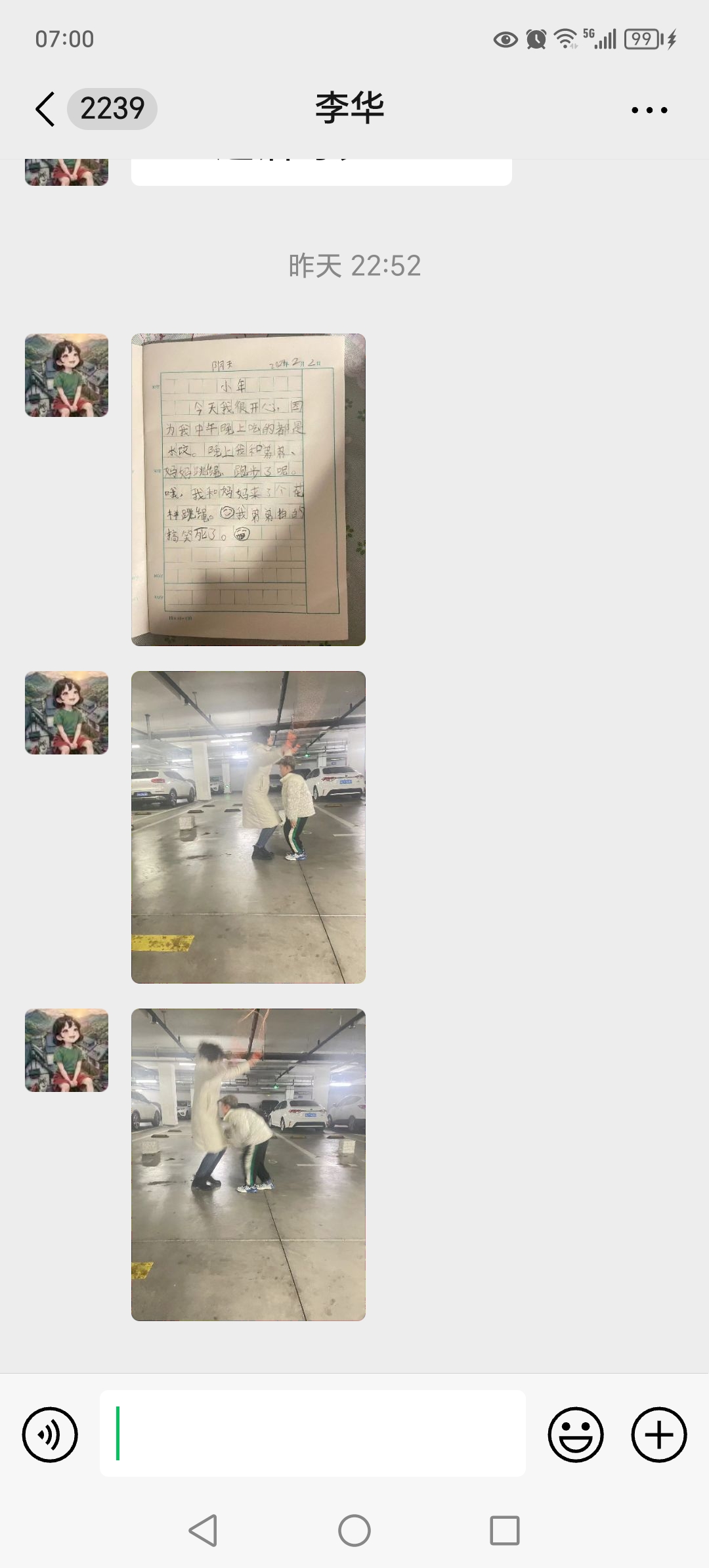Open the emoji sticker panel
Screen dimensions: 709x1568
click(575, 1435)
